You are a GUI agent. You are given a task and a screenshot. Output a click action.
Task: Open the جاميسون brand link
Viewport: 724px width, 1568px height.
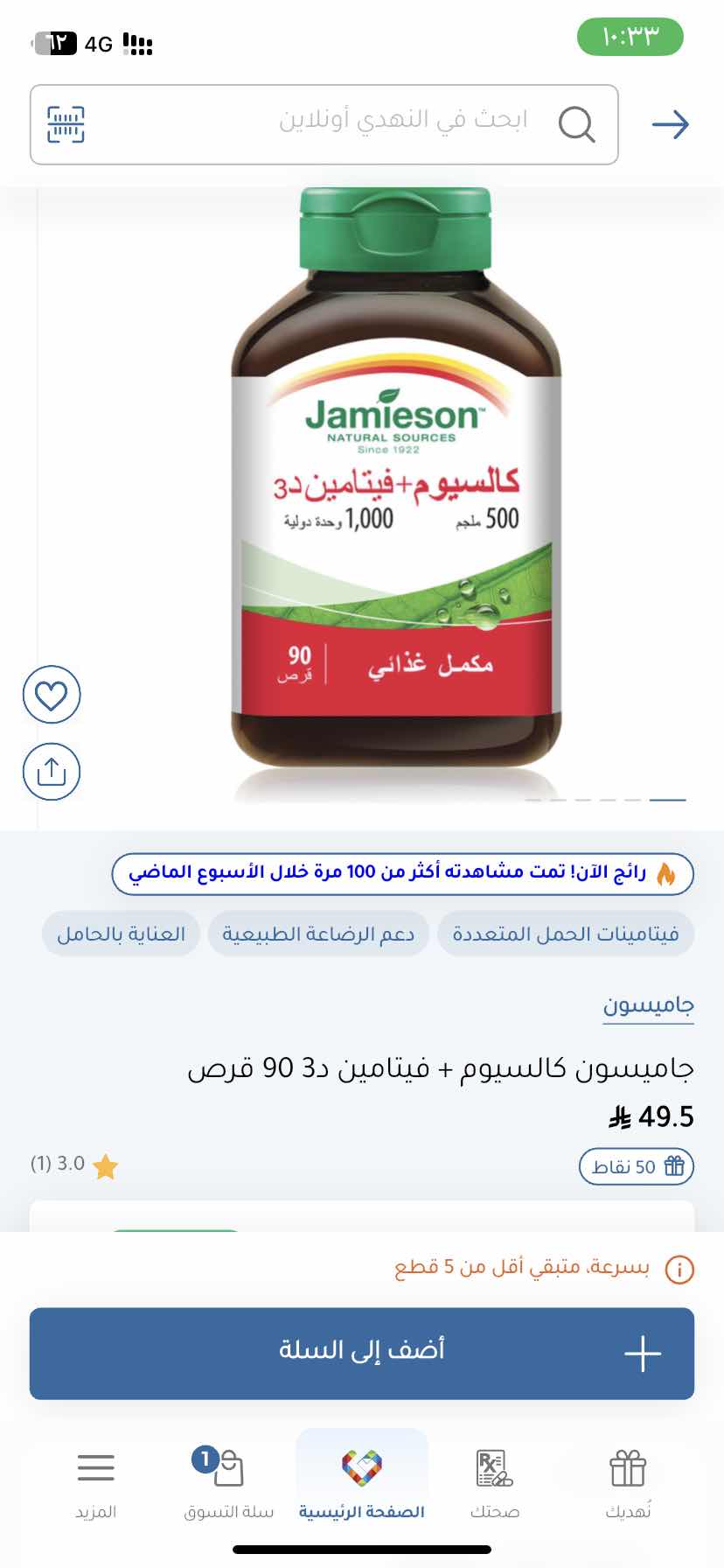pyautogui.click(x=648, y=1004)
